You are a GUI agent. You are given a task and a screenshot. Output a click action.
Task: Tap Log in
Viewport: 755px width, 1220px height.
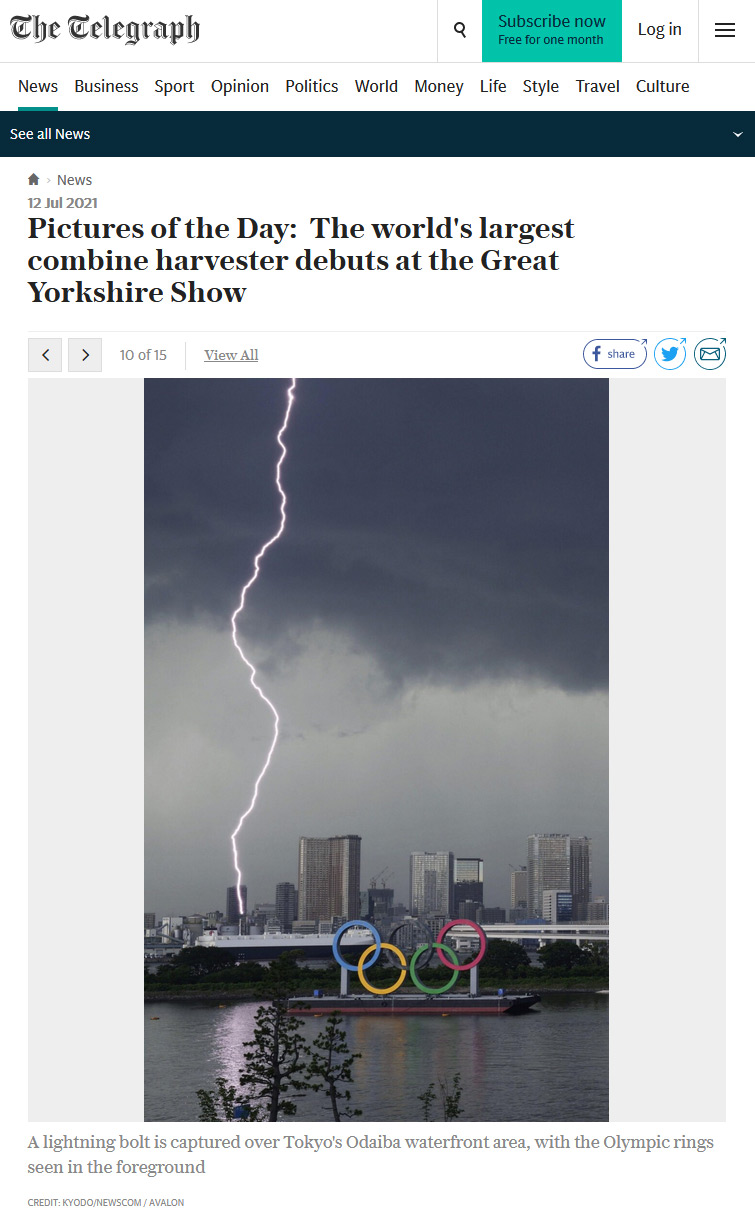click(659, 30)
